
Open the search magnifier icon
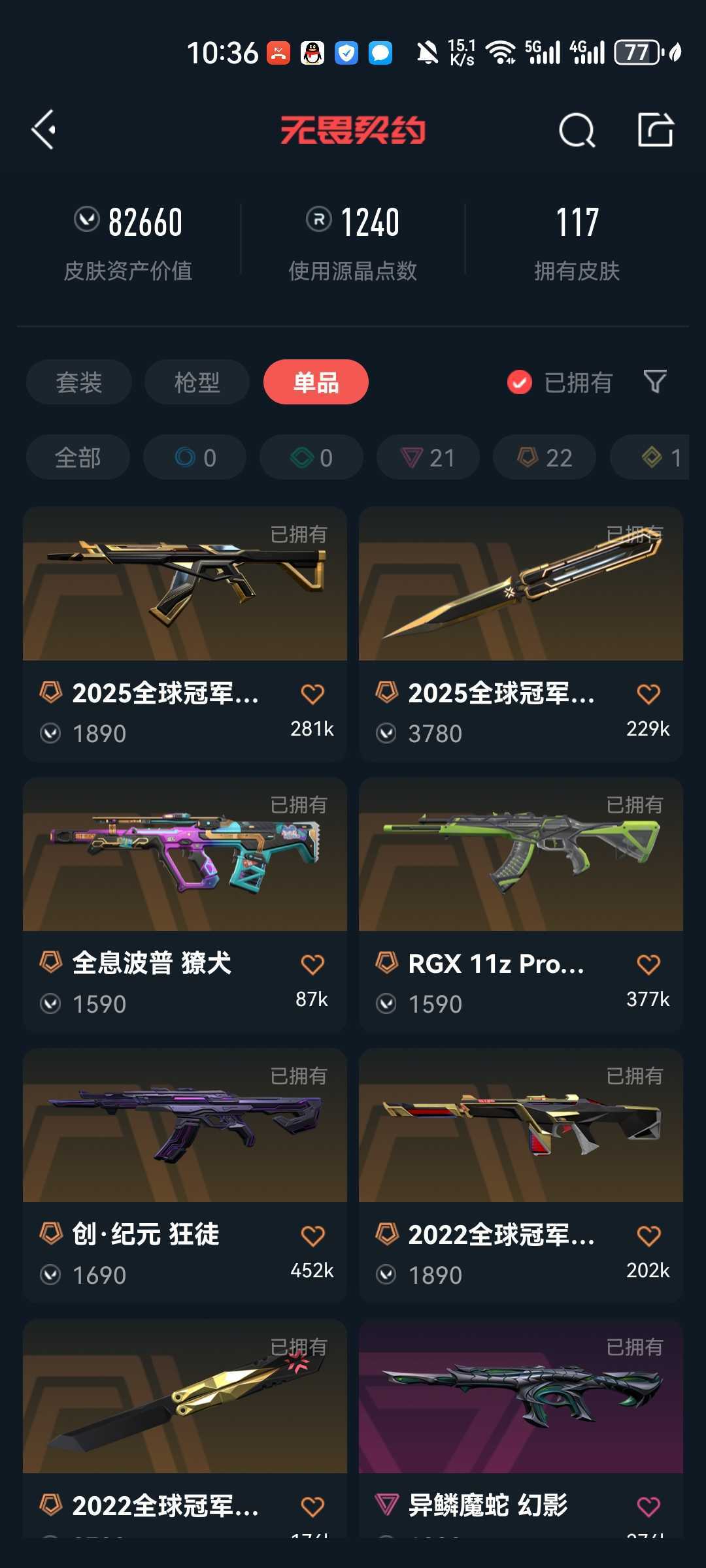(577, 130)
